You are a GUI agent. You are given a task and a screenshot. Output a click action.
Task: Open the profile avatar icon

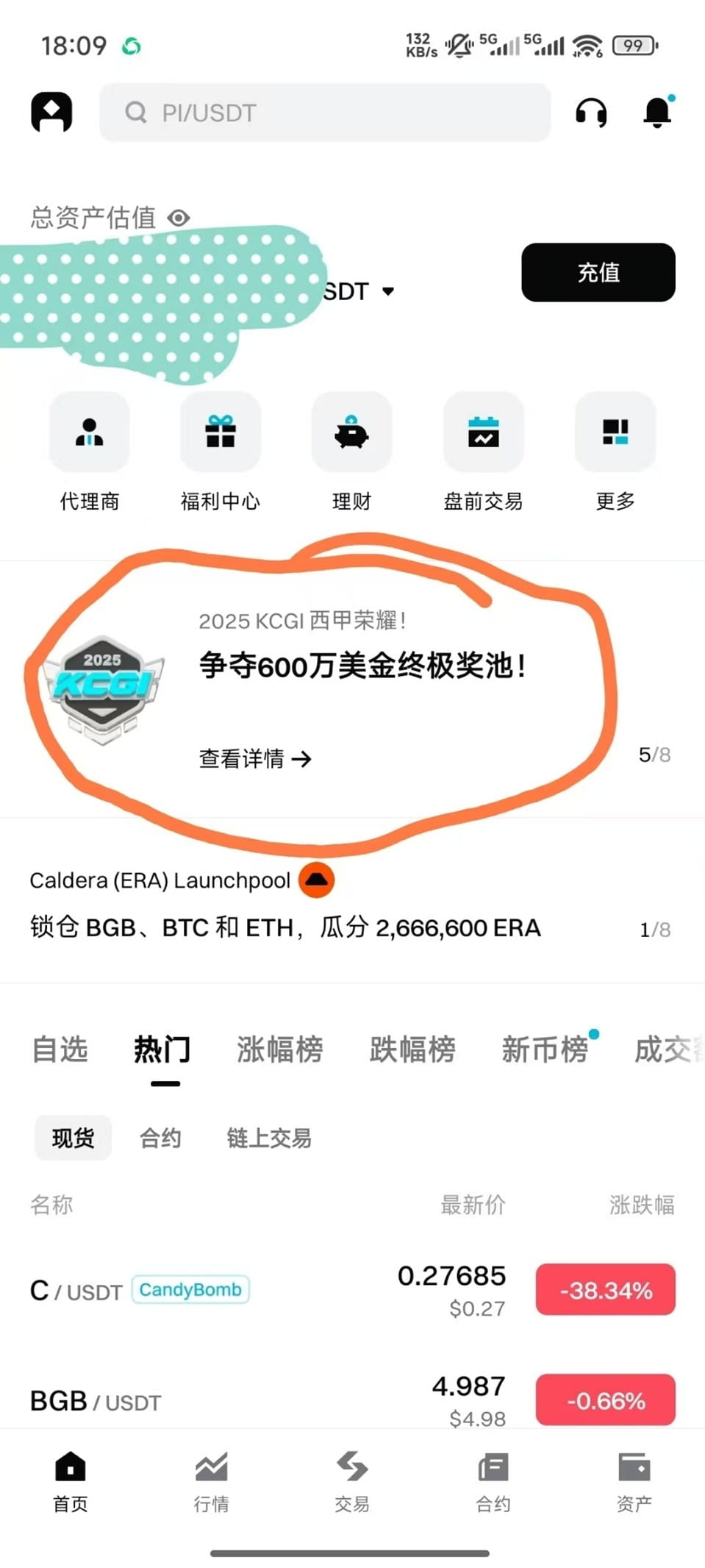51,113
